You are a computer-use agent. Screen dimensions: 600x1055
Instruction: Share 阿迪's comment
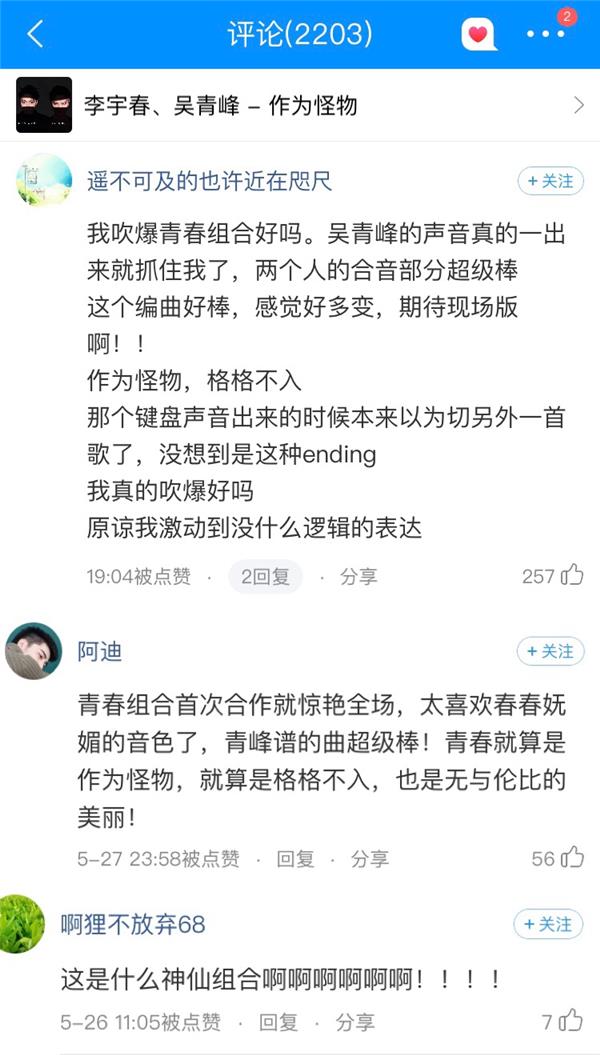pos(369,859)
